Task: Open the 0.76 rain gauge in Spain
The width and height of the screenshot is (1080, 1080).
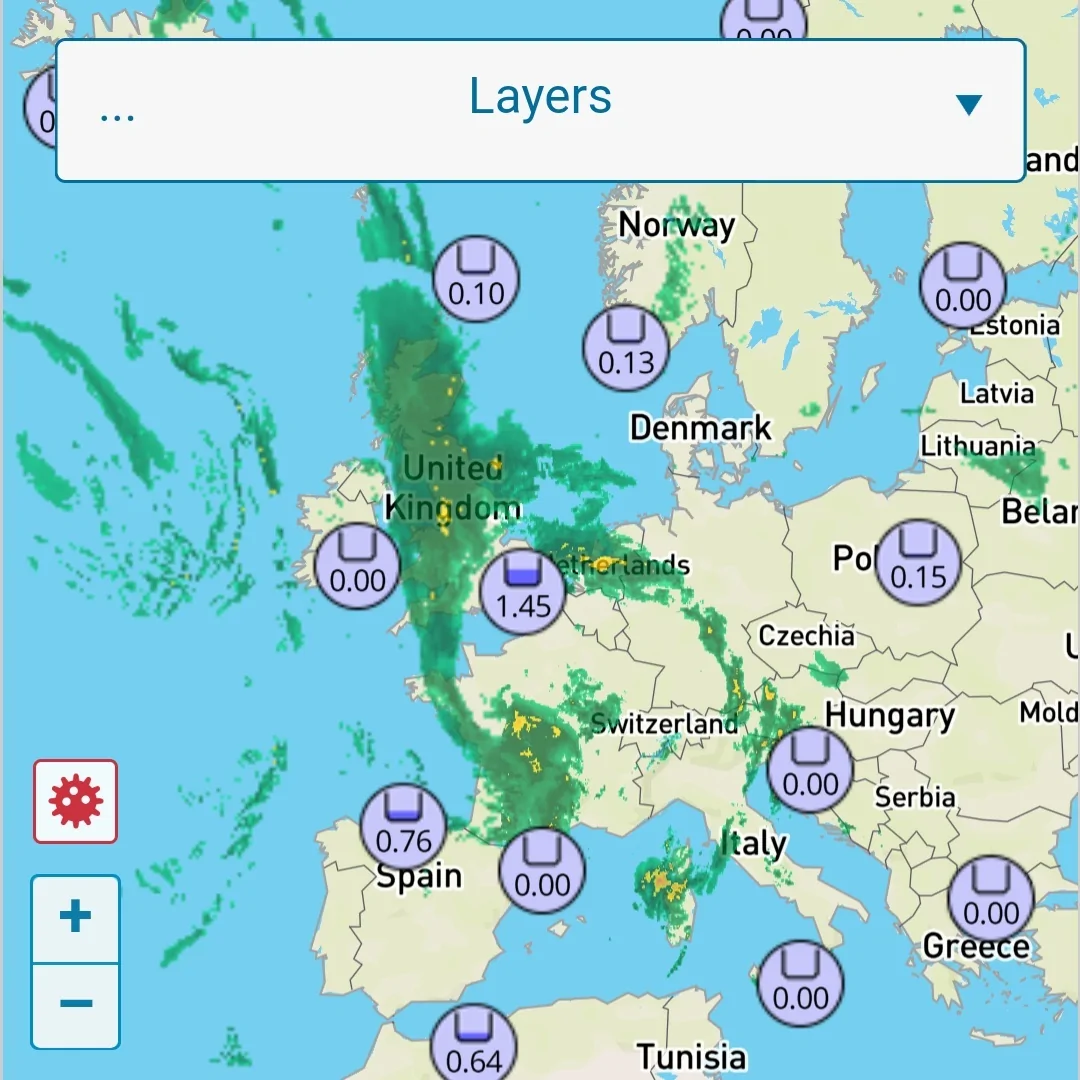Action: click(403, 826)
